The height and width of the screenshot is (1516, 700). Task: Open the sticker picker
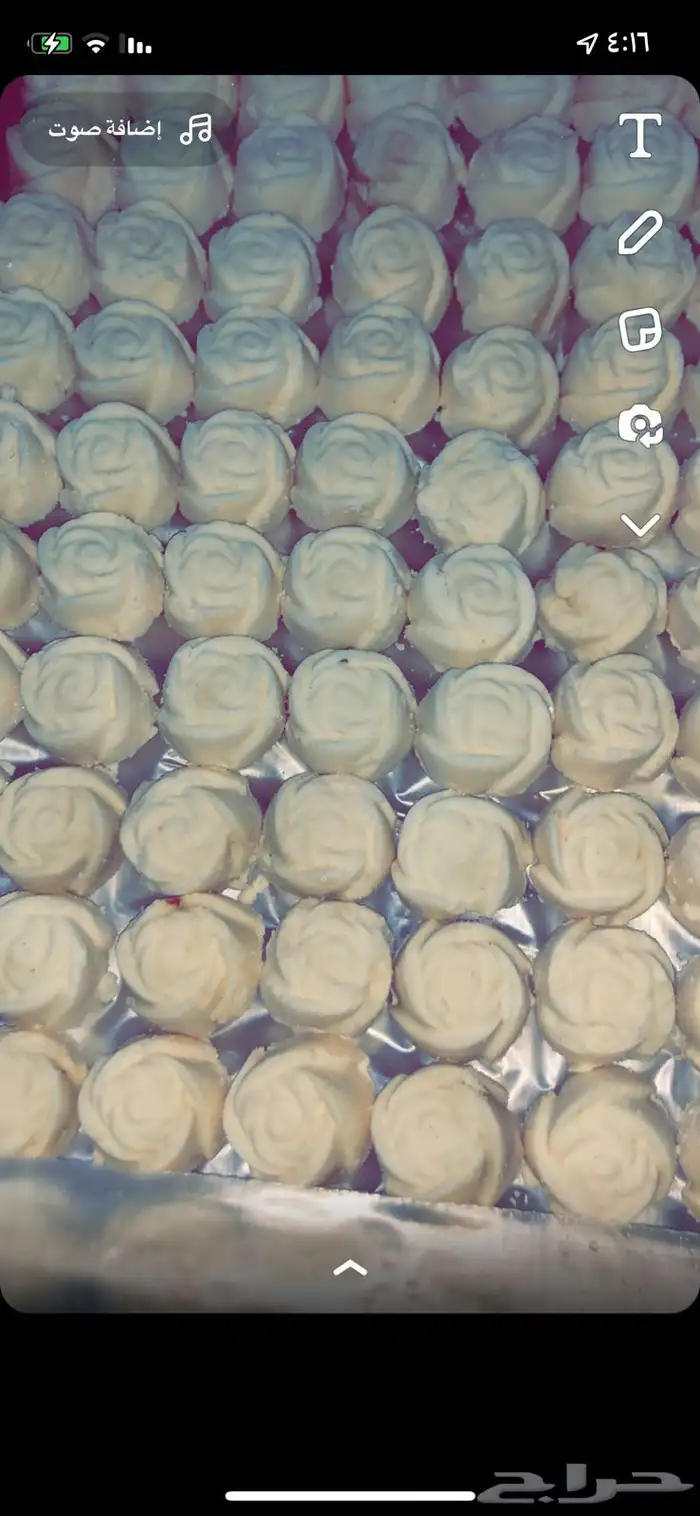(x=640, y=329)
